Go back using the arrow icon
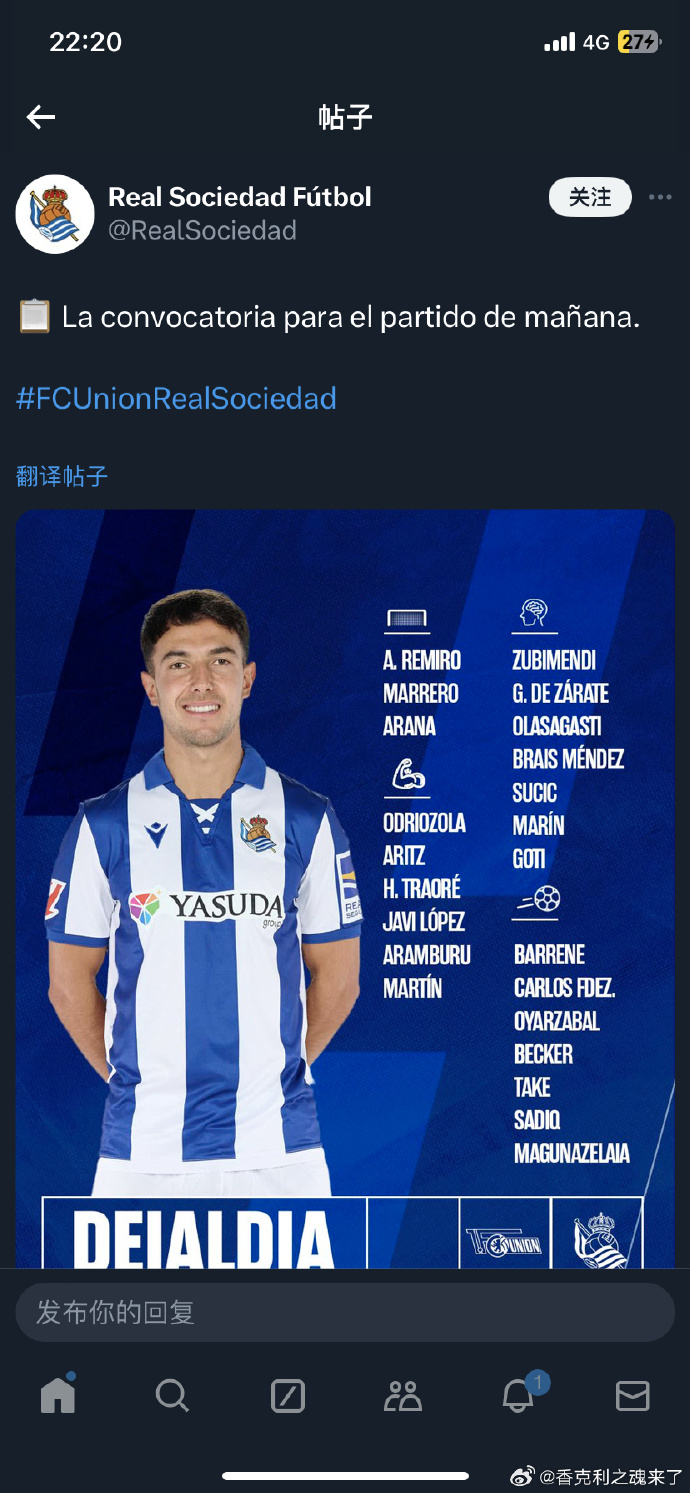This screenshot has height=1493, width=690. tap(40, 118)
